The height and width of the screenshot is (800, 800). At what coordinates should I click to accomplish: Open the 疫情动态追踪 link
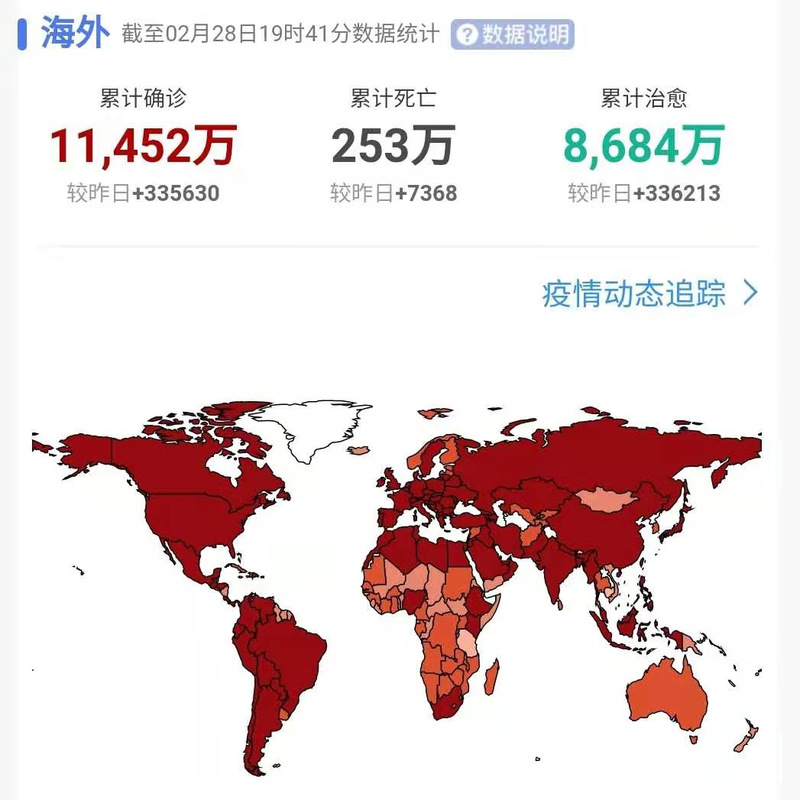pos(650,293)
